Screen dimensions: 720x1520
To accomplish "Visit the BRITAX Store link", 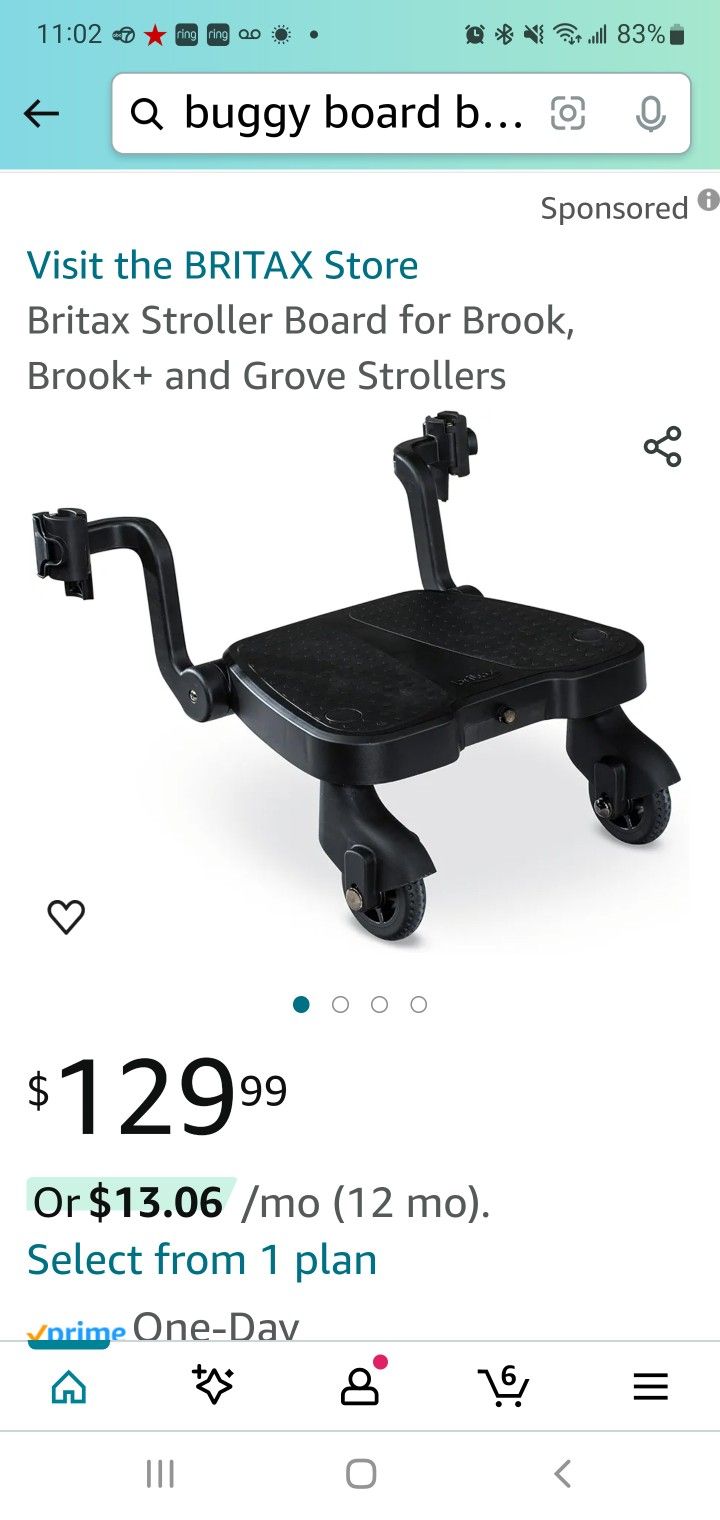I will (222, 265).
